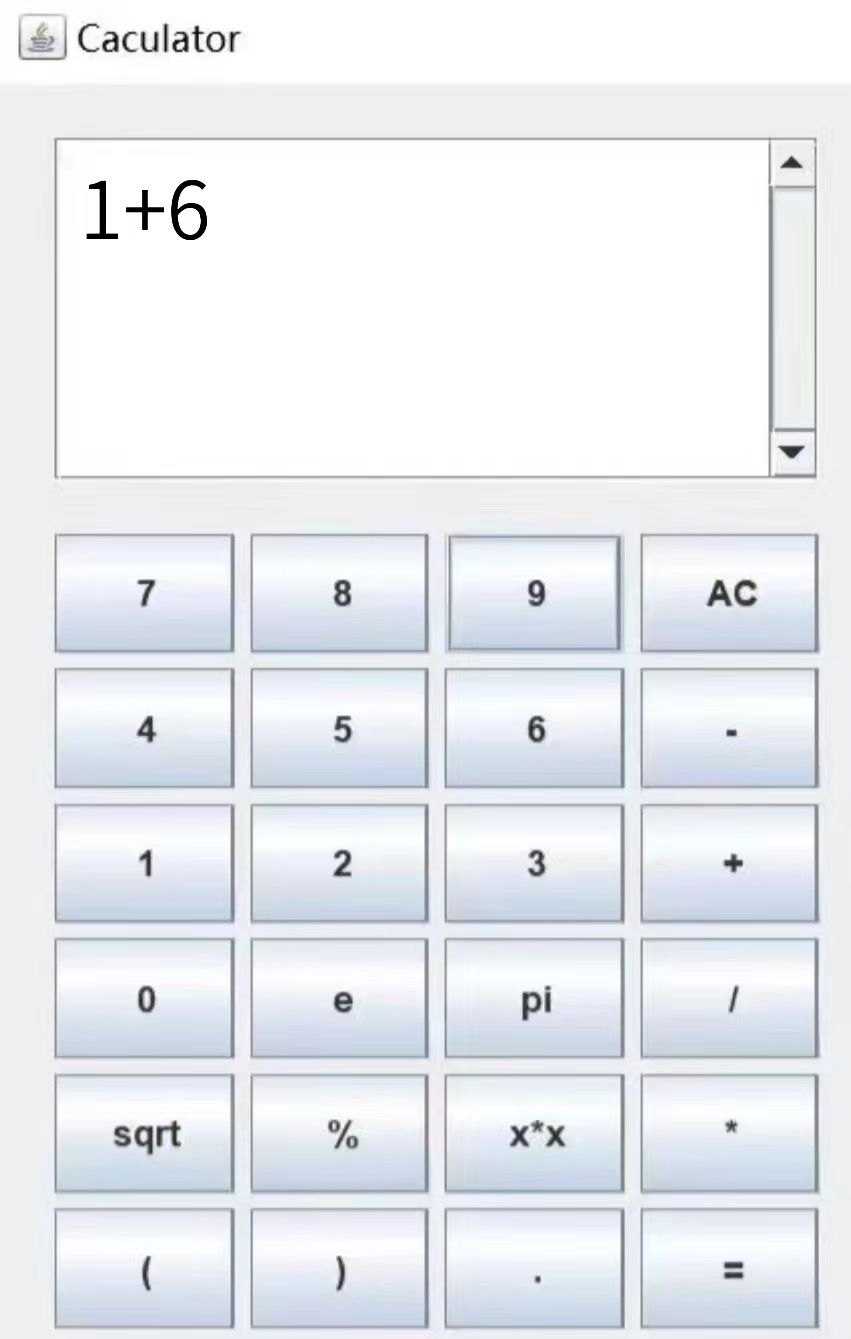Insert the constant pi

pyautogui.click(x=534, y=998)
